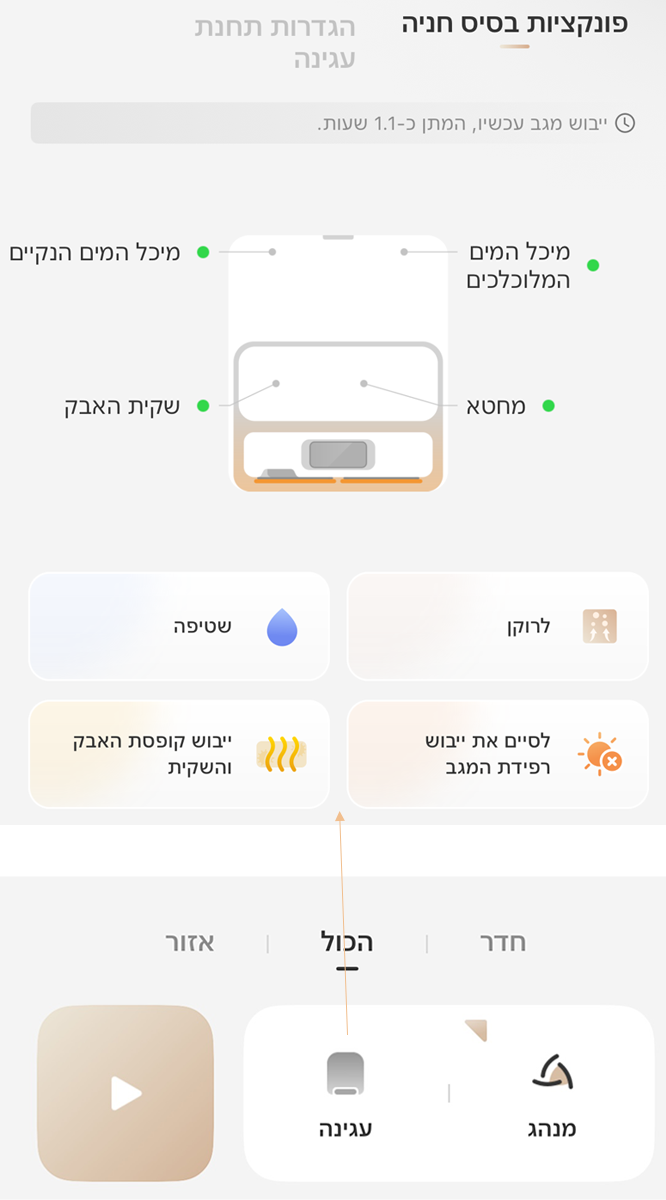
Task: Start cleaning with the play button
Action: 126,1093
